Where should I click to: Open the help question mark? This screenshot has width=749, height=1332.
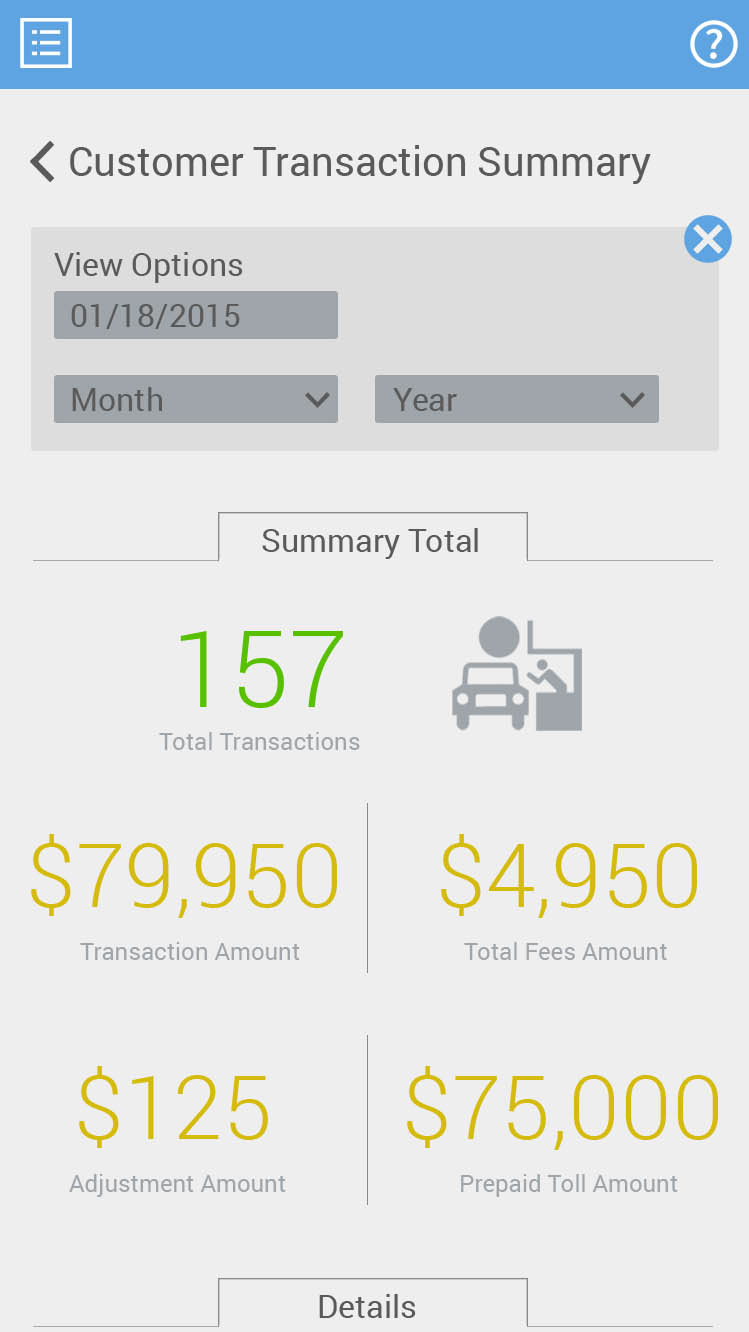point(713,44)
